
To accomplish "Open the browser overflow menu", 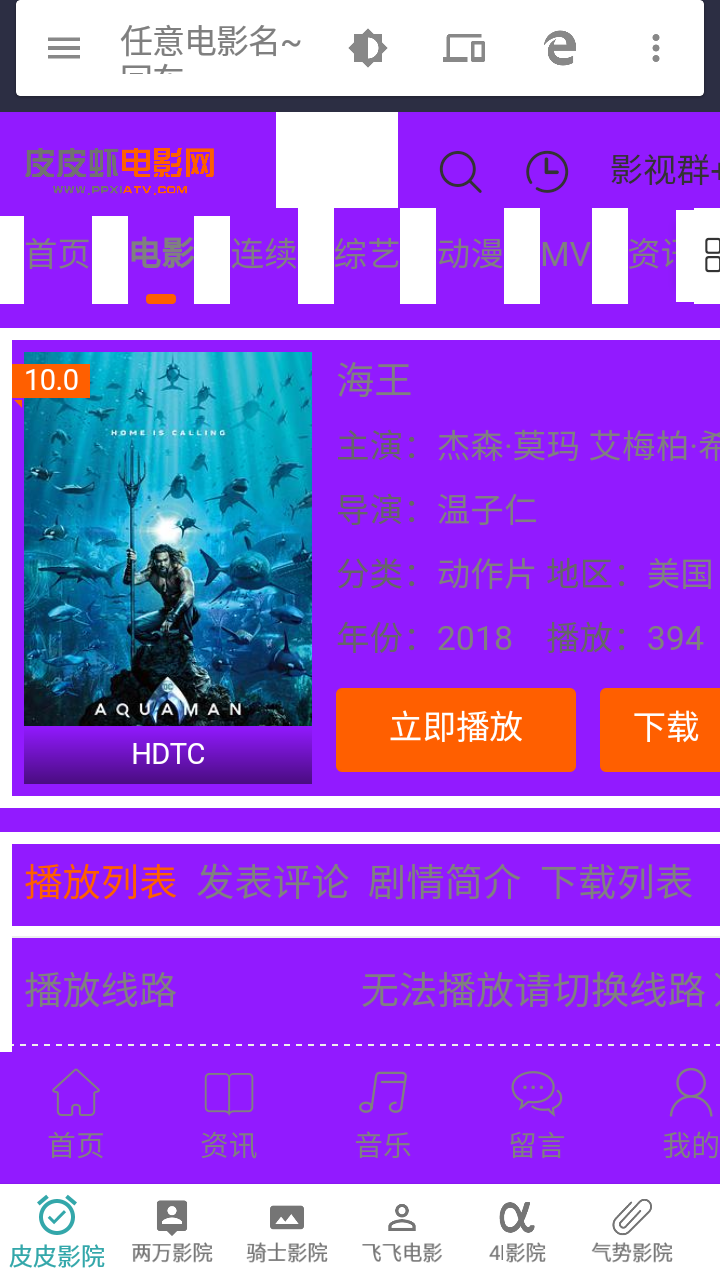I will tap(656, 48).
